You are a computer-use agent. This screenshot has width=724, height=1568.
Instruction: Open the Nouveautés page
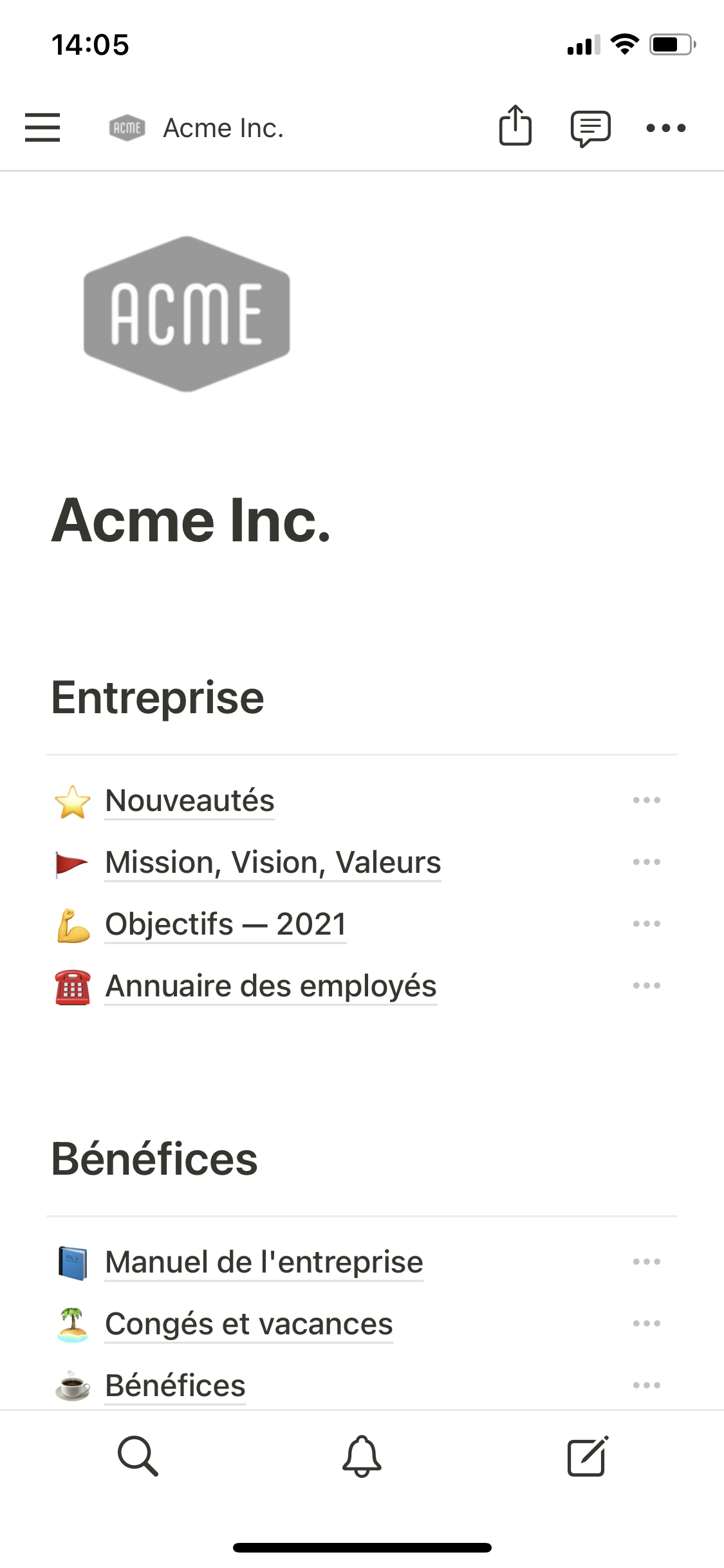coord(190,801)
